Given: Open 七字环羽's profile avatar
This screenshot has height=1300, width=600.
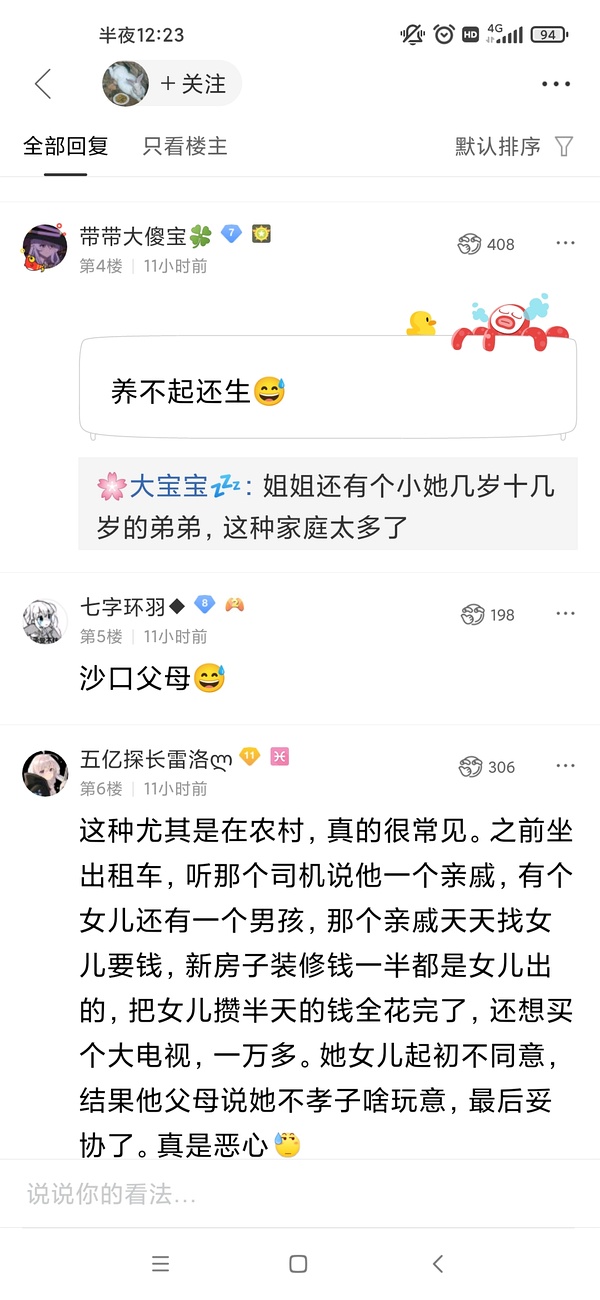Looking at the screenshot, I should 45,621.
